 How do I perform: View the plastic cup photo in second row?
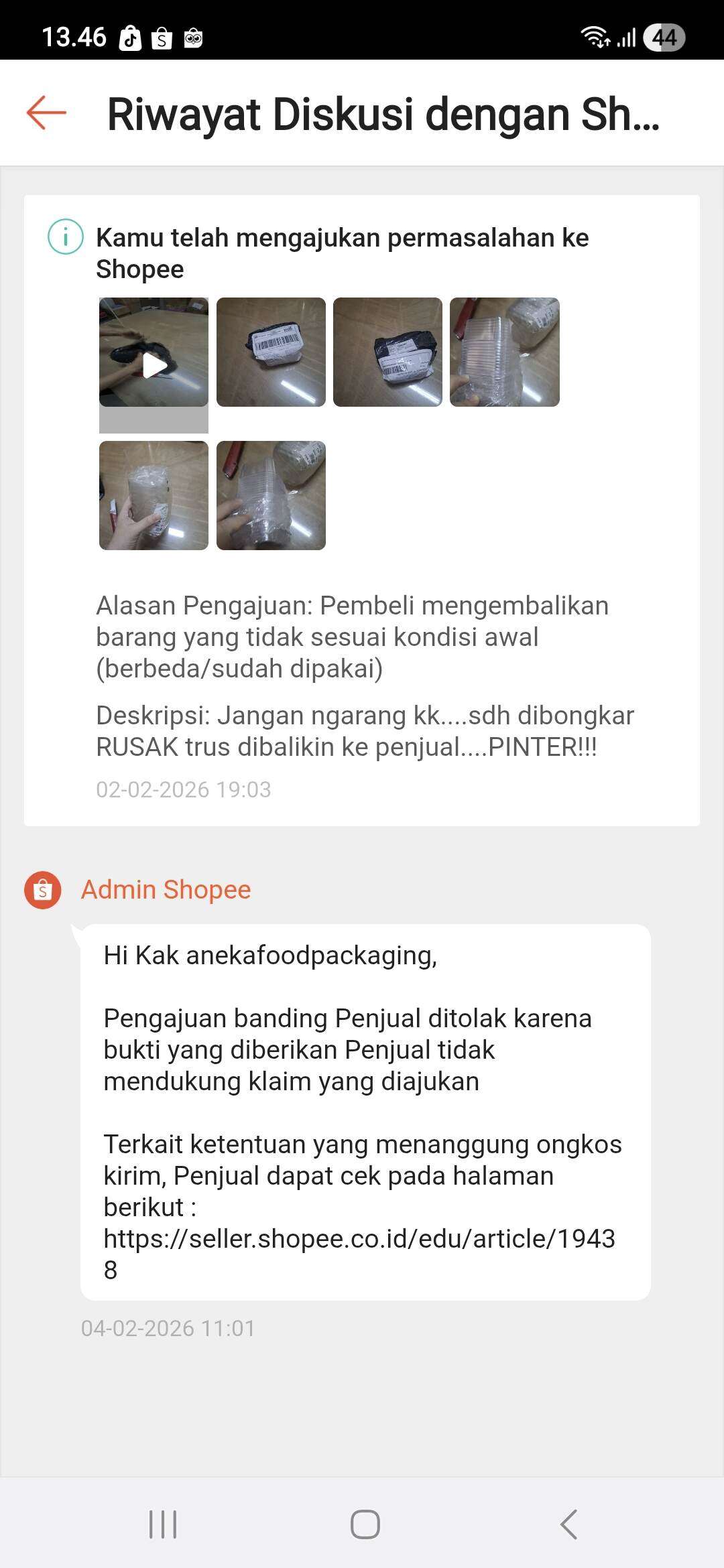point(153,495)
